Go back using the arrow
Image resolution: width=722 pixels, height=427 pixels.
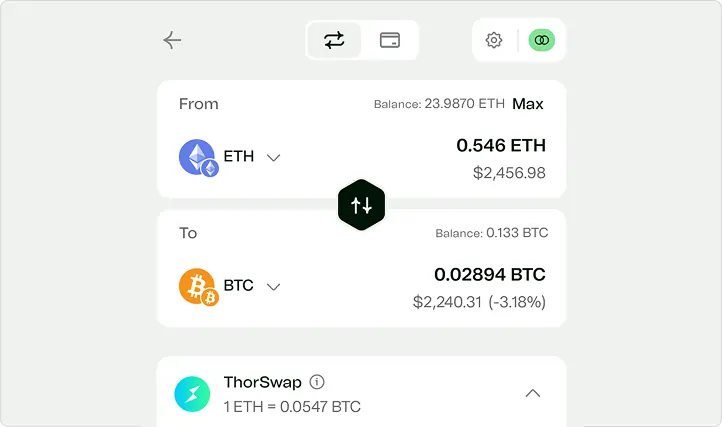[173, 40]
